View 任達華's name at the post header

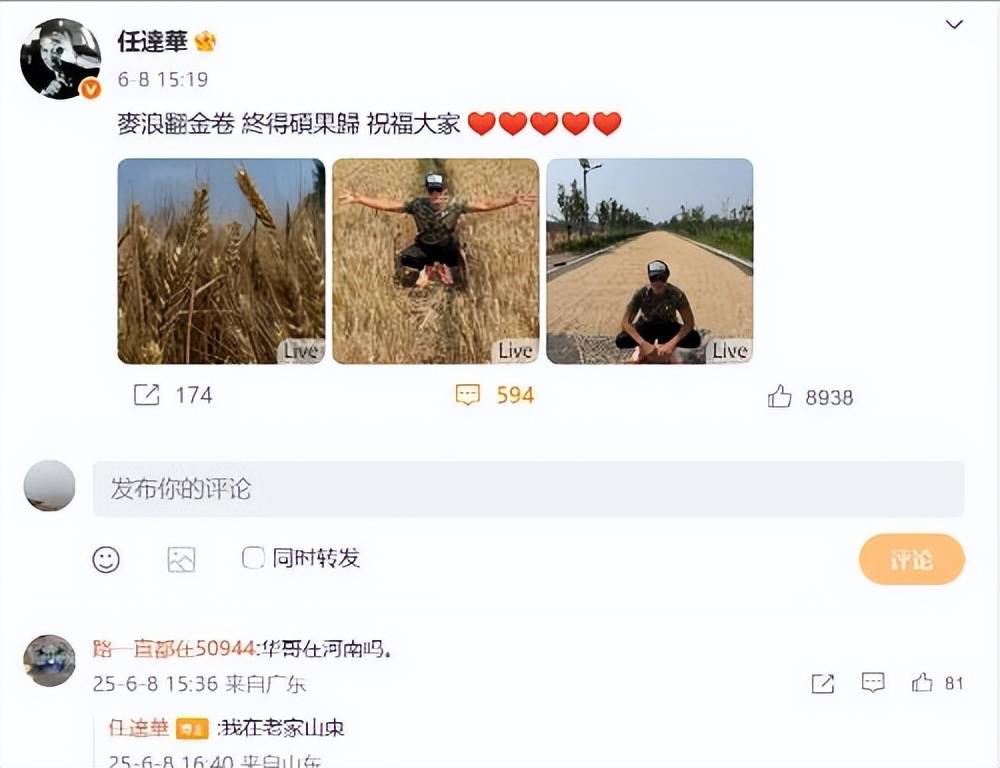(152, 41)
